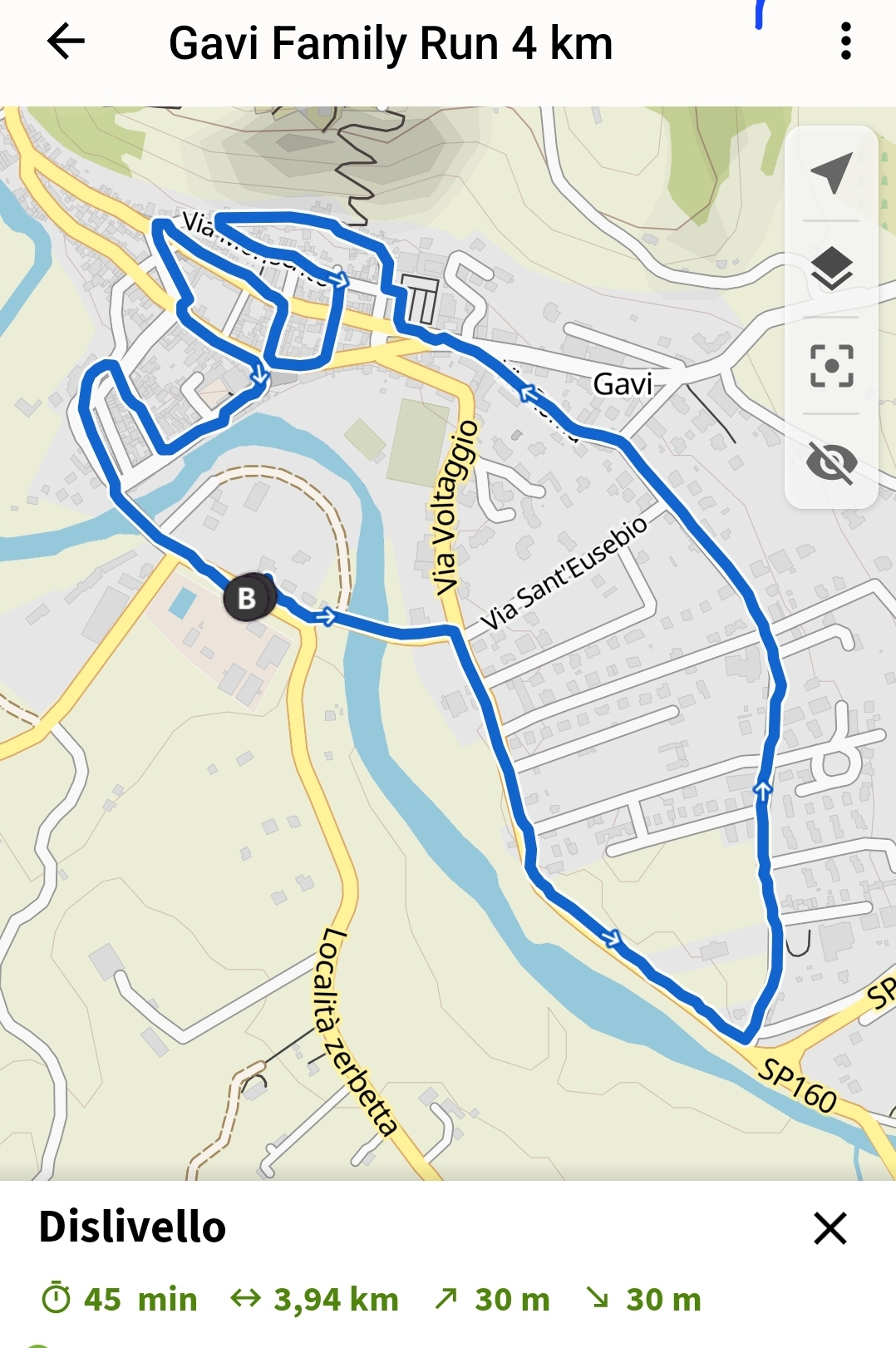Toggle route visibility with the eye icon
896x1348 pixels.
click(831, 462)
